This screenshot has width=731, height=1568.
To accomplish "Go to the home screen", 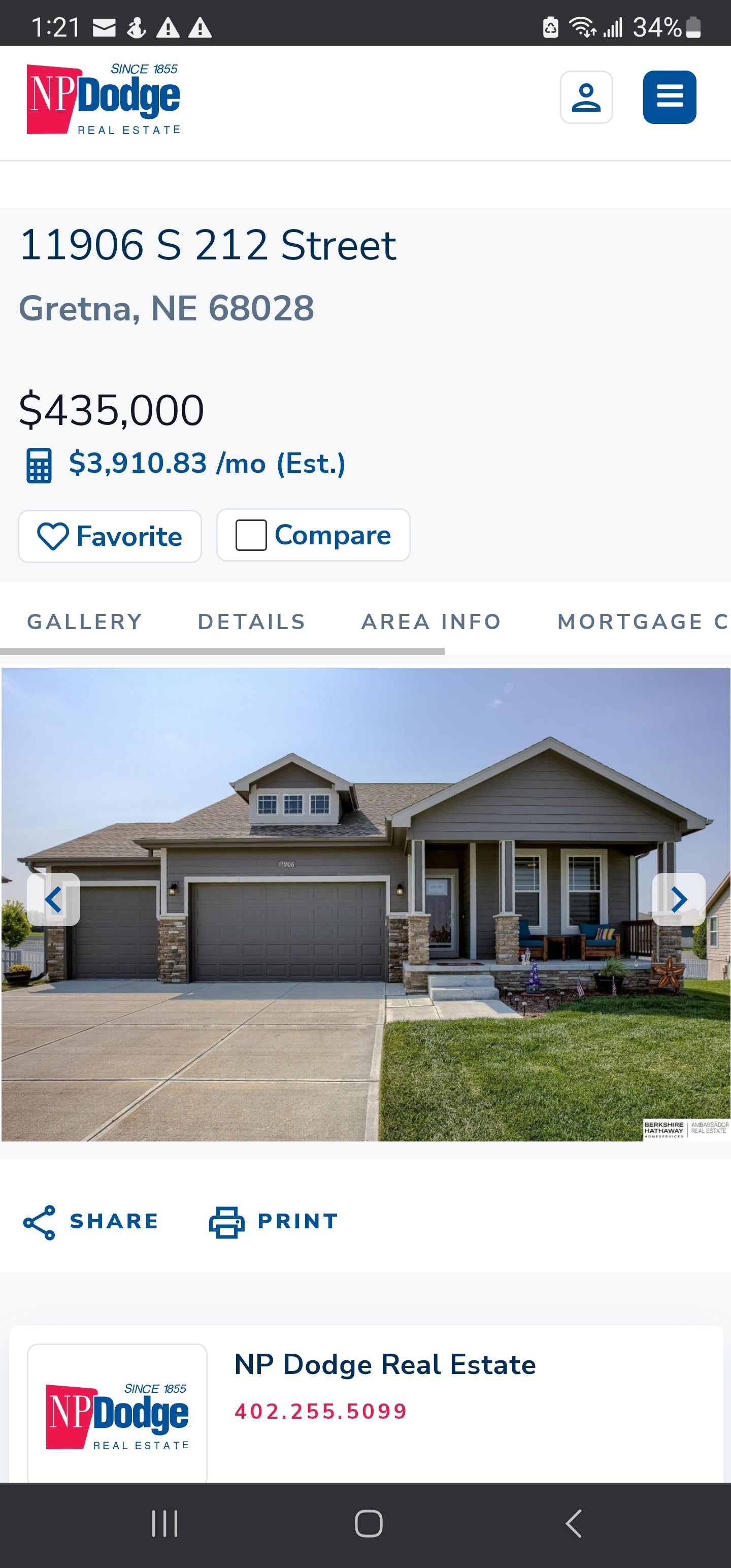I will (x=368, y=1523).
